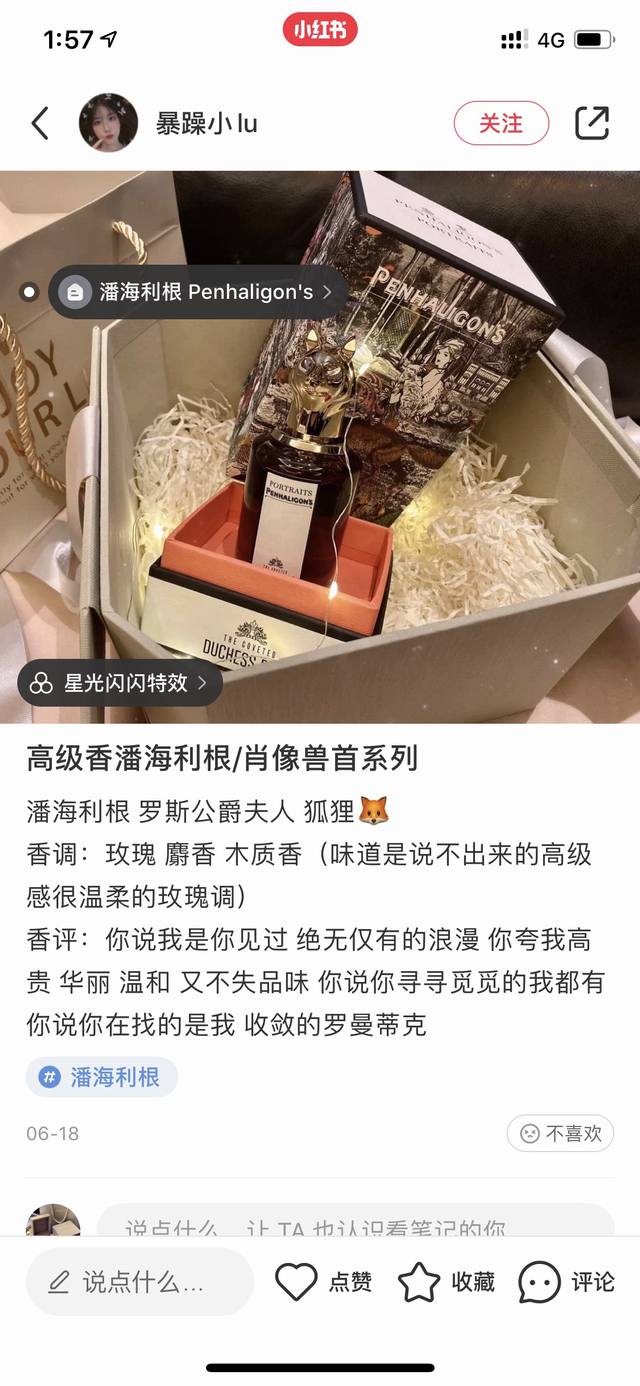640x1386 pixels.
Task: Open 暴躁小lu's profile avatar
Action: coord(108,123)
